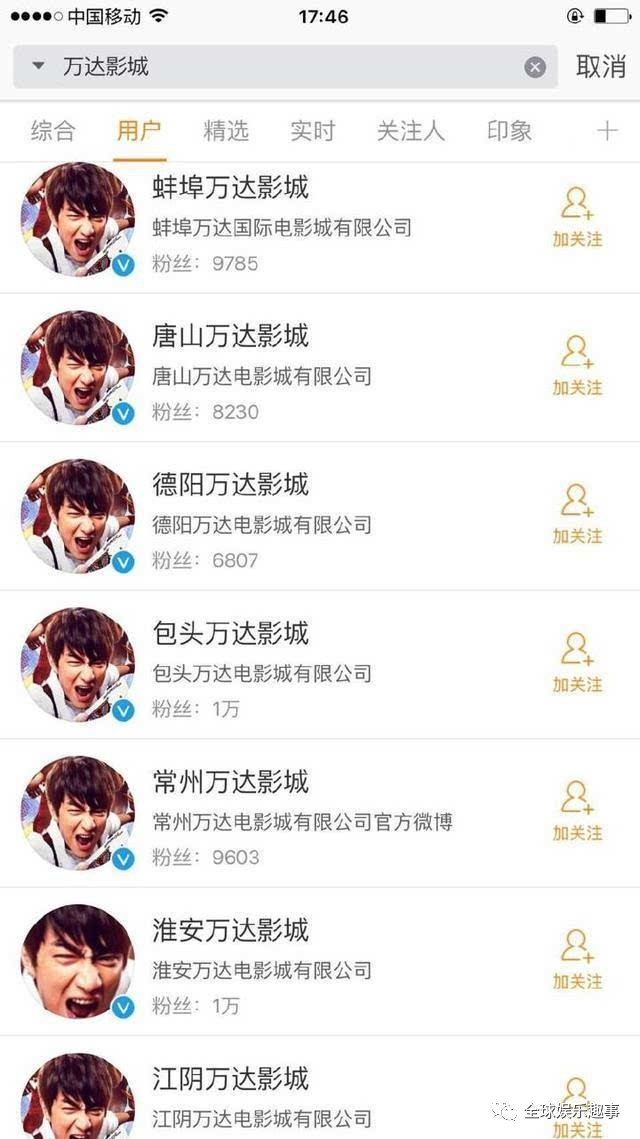
Task: Switch to the 综合 tab
Action: click(52, 131)
